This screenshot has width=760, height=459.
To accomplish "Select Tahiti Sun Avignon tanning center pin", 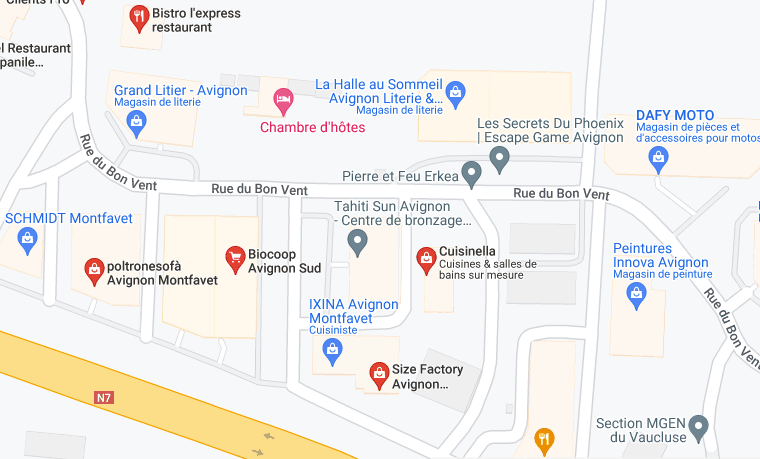I will [357, 241].
